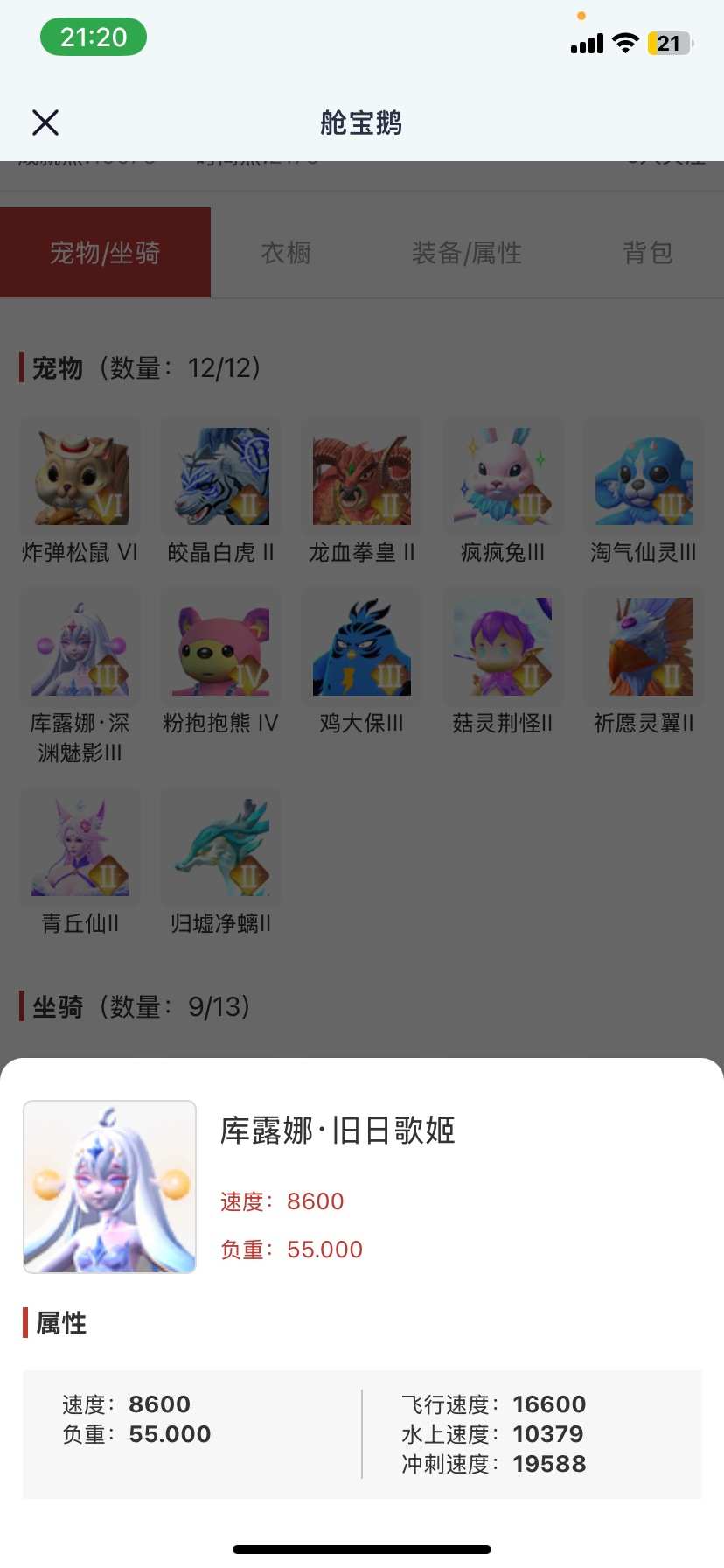Image resolution: width=724 pixels, height=1568 pixels.
Task: Close the 舱宝鹅 page
Action: pyautogui.click(x=45, y=122)
